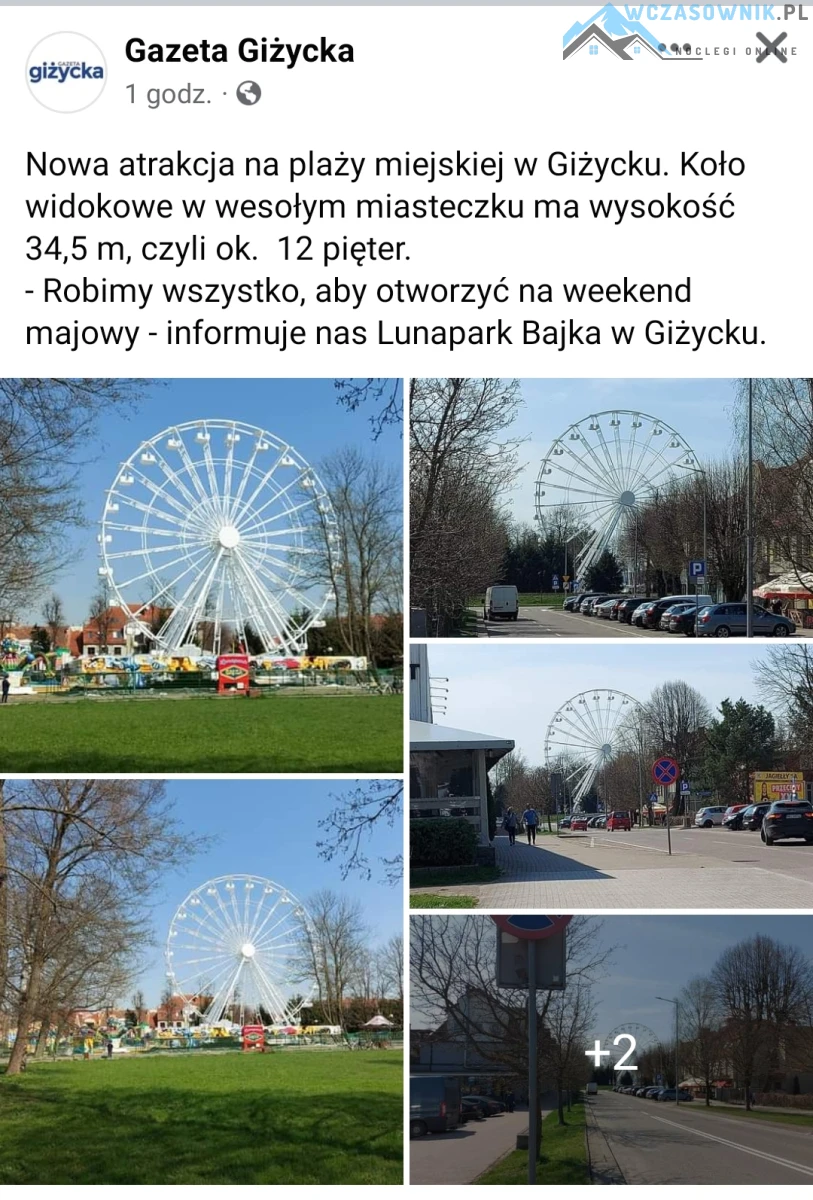Open the +2 more photos tile
Viewport: 813px width, 1200px height.
pyautogui.click(x=611, y=1050)
